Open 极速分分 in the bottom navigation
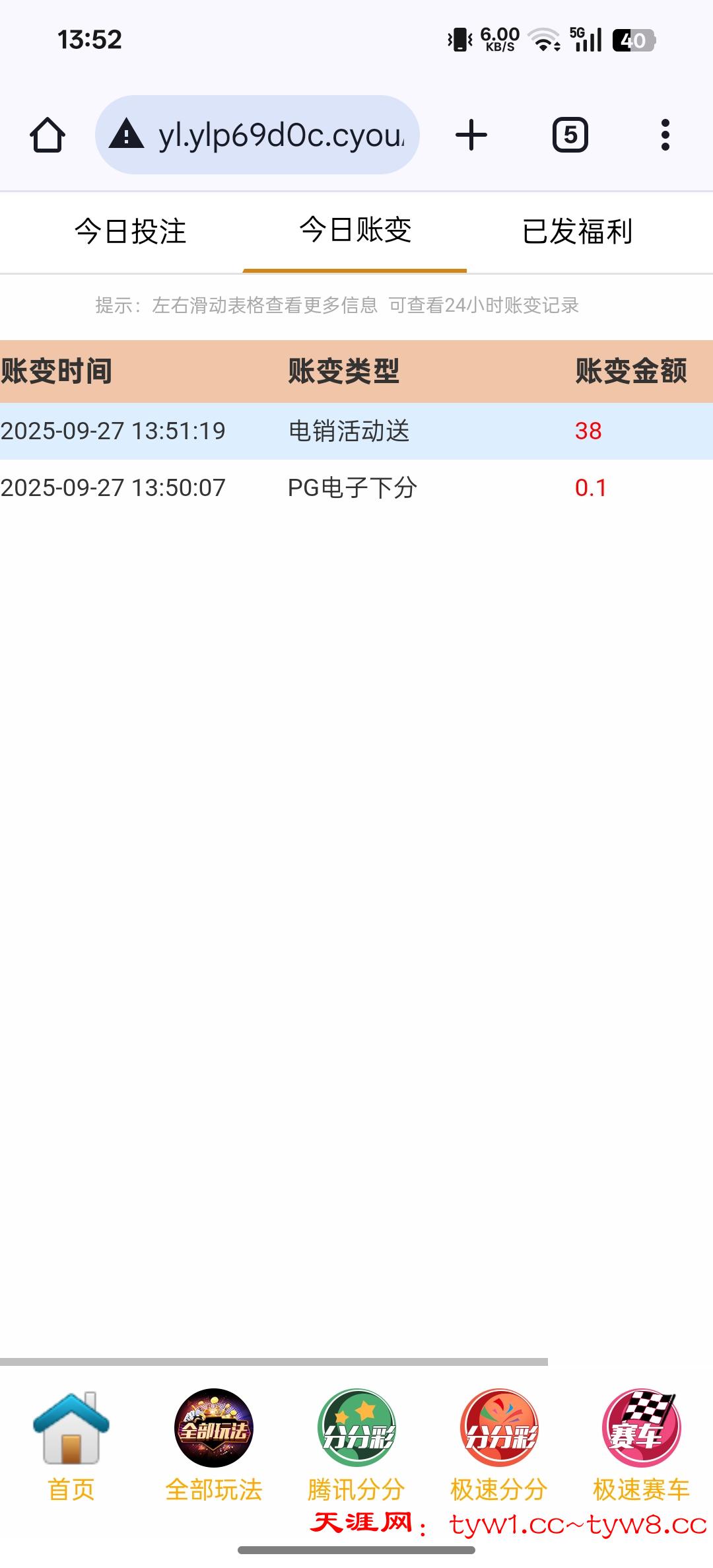The width and height of the screenshot is (713, 1568). point(499,1442)
